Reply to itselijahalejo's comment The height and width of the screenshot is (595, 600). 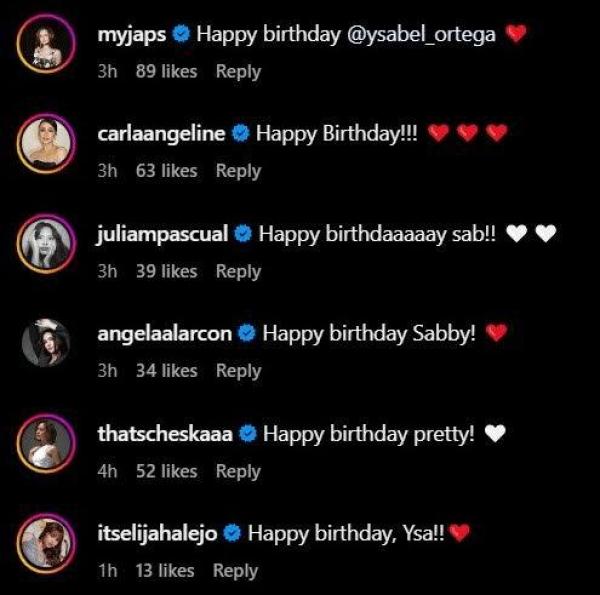[x=236, y=571]
